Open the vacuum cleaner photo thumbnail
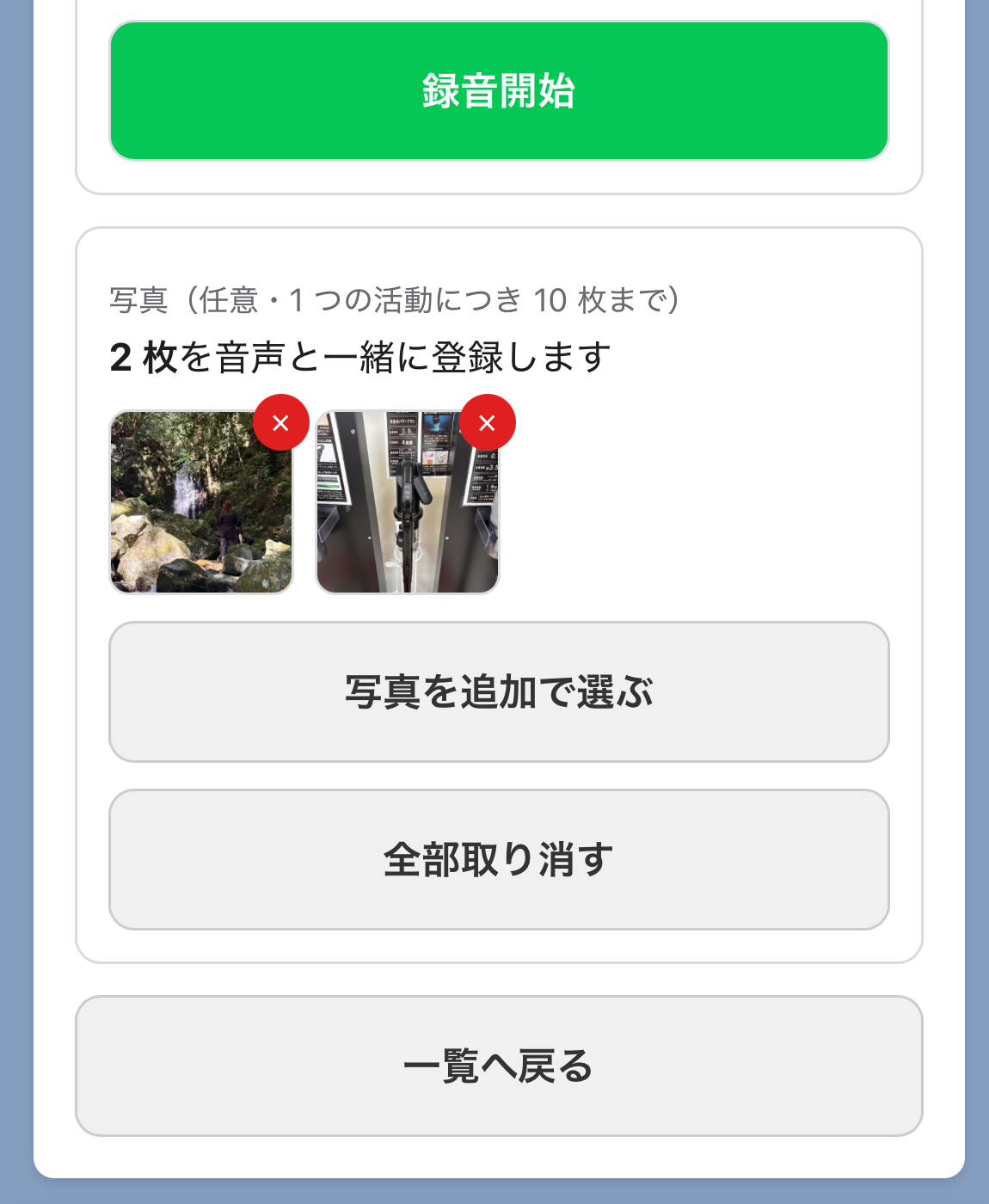989x1204 pixels. (x=408, y=502)
